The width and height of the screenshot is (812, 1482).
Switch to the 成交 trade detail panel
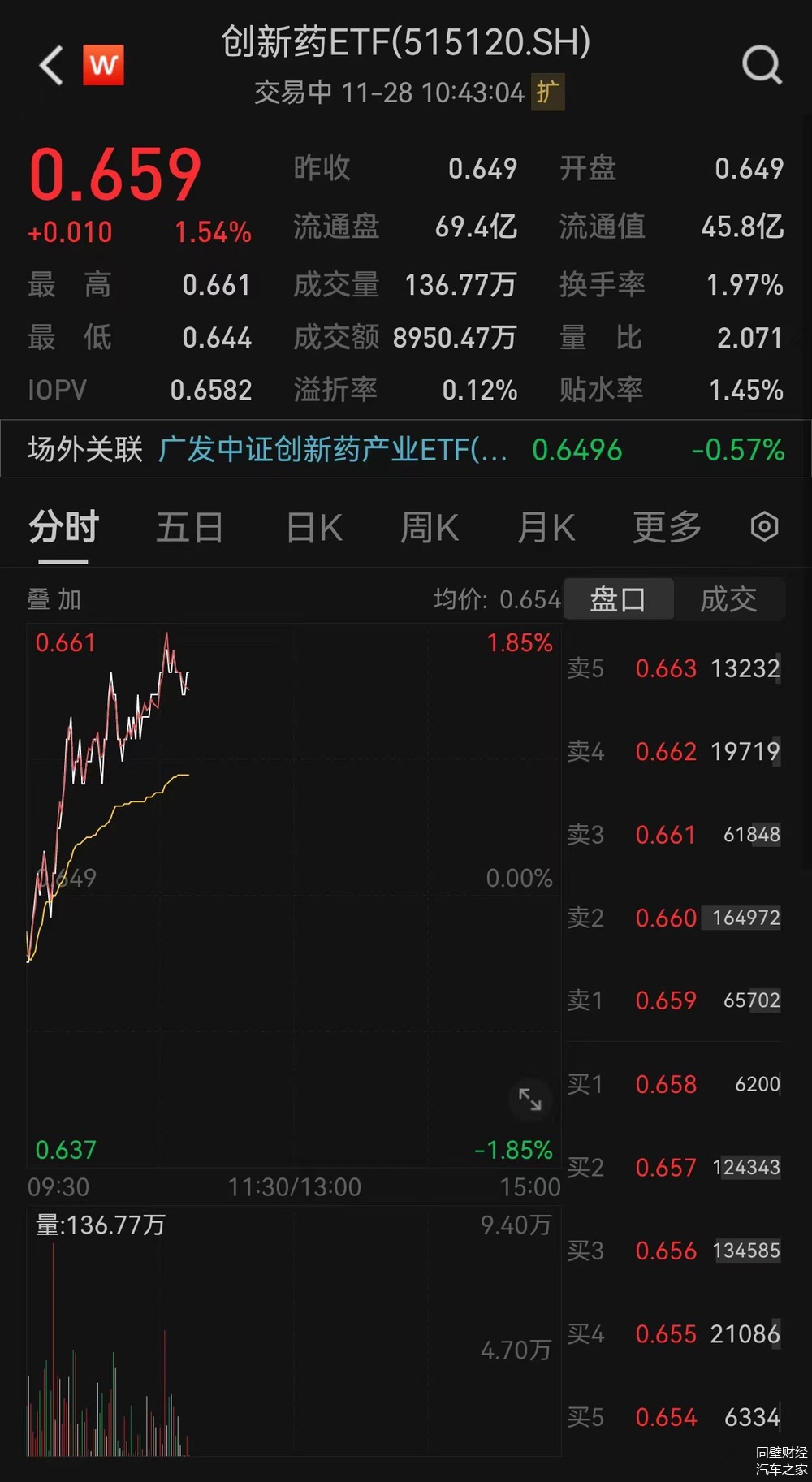(729, 599)
